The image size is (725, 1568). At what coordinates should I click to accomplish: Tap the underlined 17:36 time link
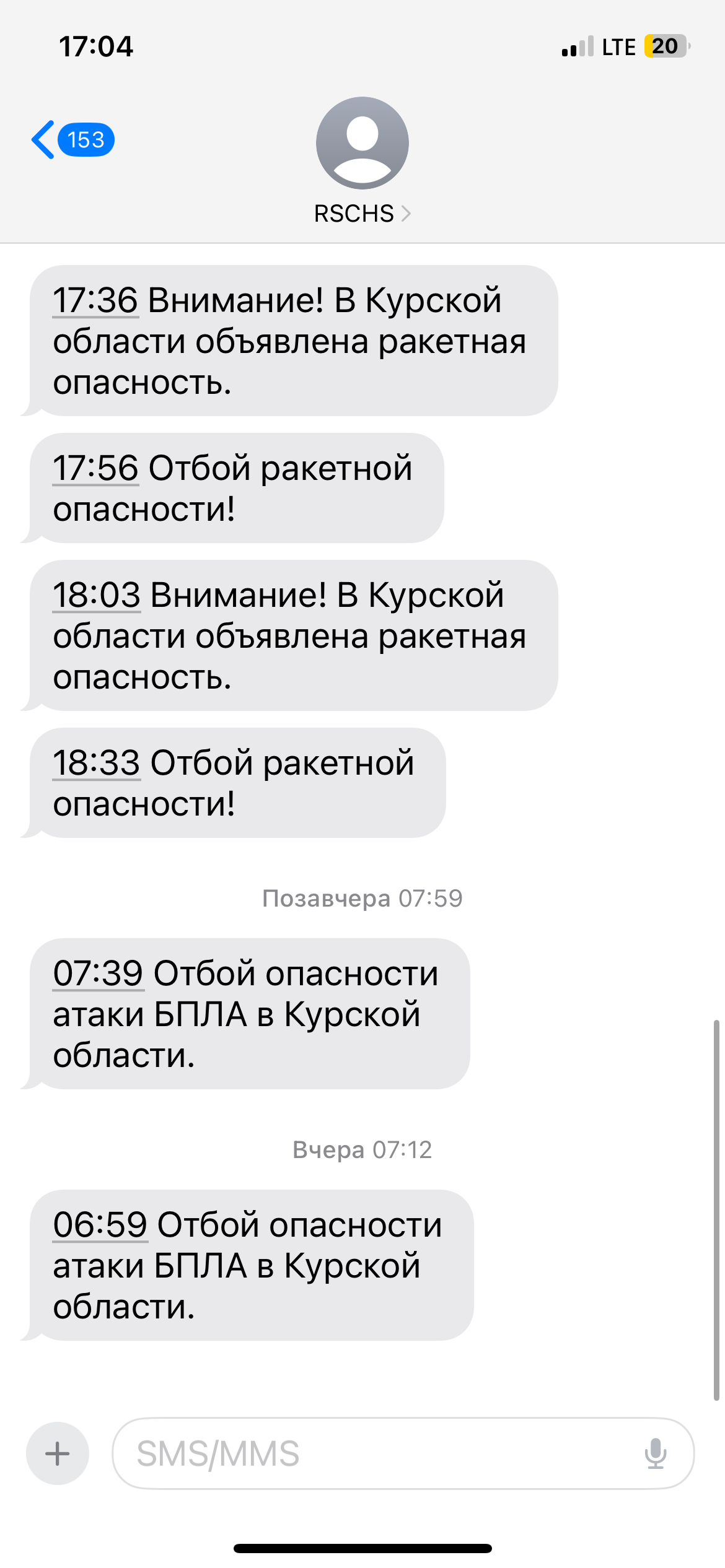(x=95, y=300)
